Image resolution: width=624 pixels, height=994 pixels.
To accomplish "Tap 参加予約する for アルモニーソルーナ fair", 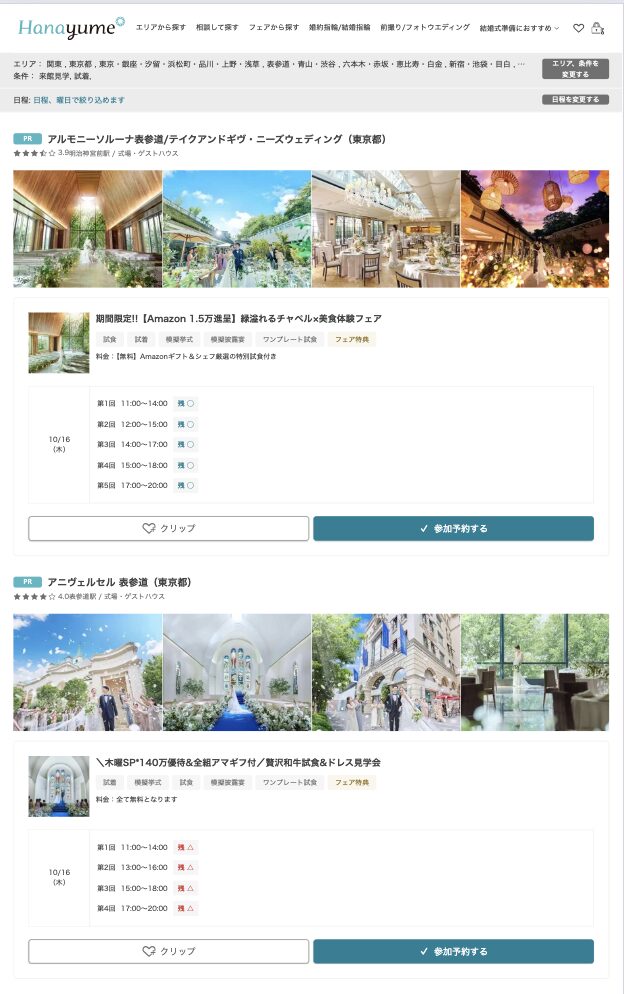I will point(453,528).
